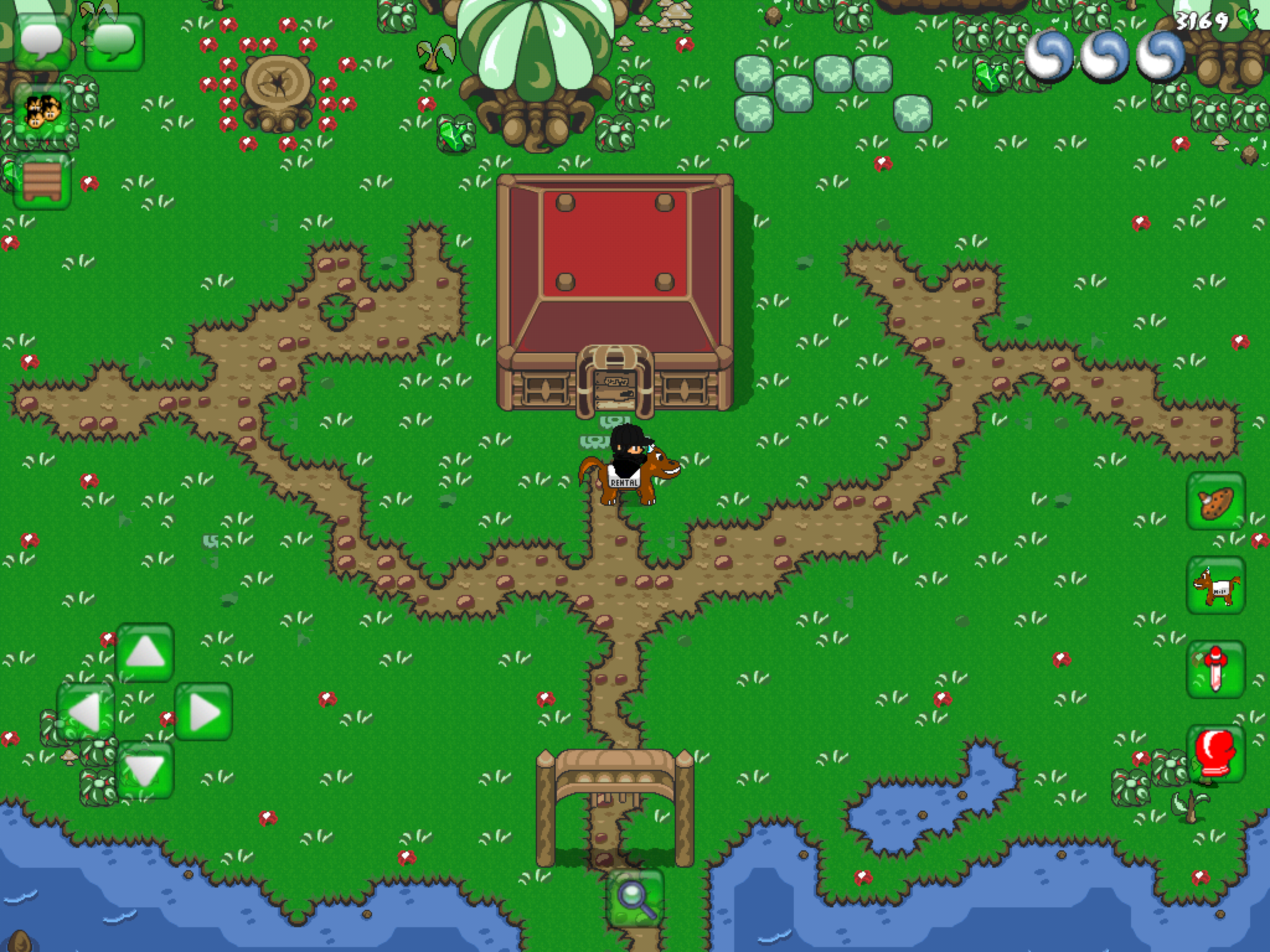Viewport: 1270px width, 952px height.
Task: Open the white speech bubble chat button
Action: click(42, 42)
